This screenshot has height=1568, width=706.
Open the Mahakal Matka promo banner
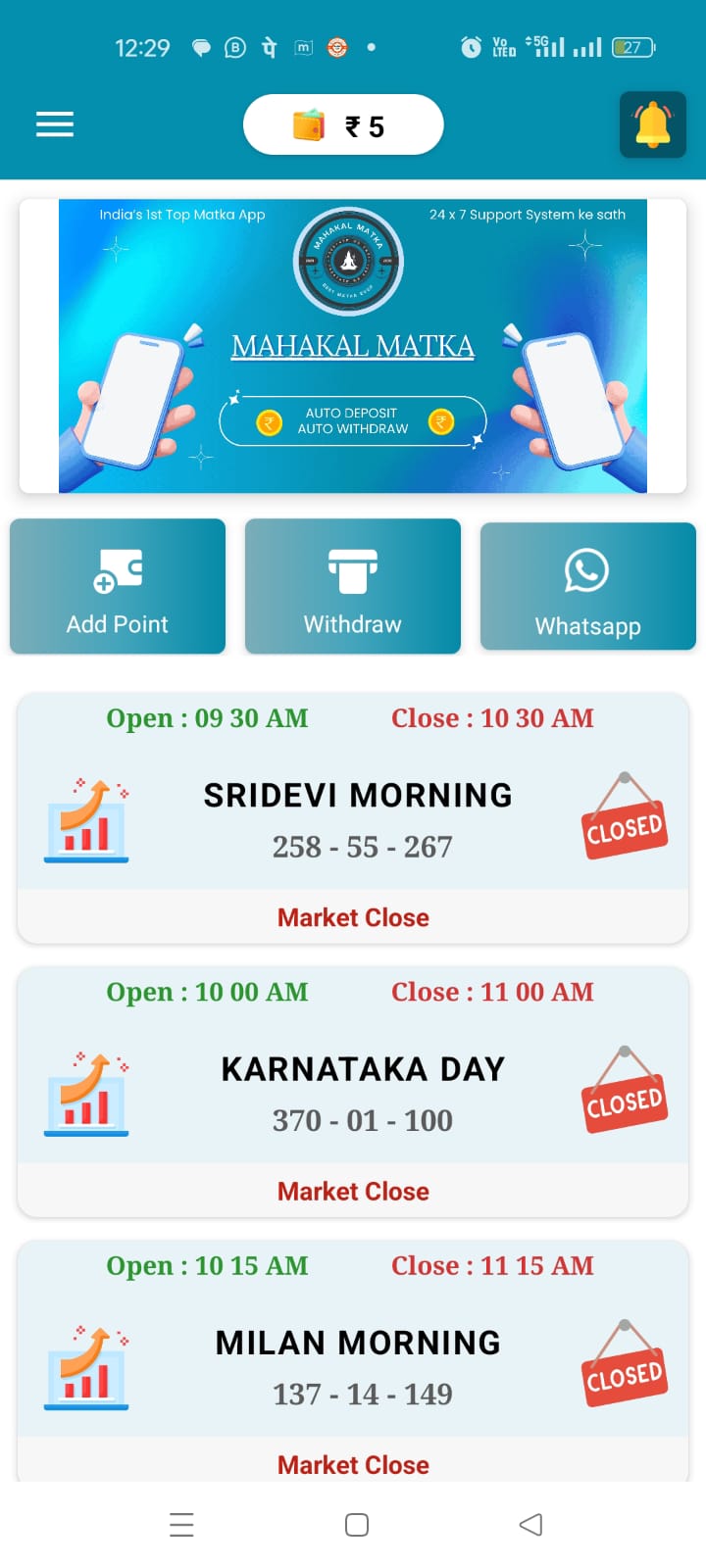coord(353,346)
